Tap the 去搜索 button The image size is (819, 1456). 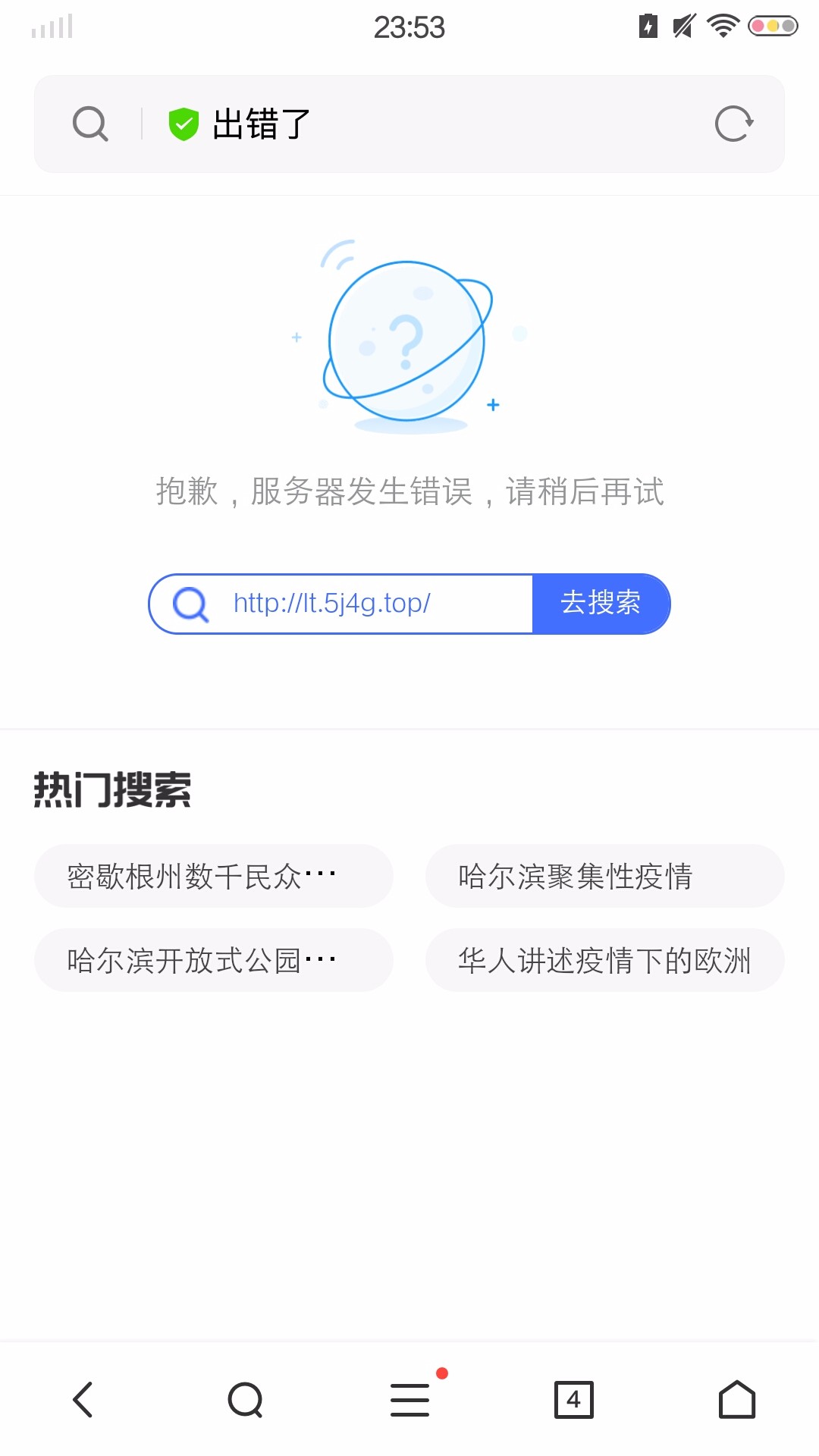[x=601, y=604]
